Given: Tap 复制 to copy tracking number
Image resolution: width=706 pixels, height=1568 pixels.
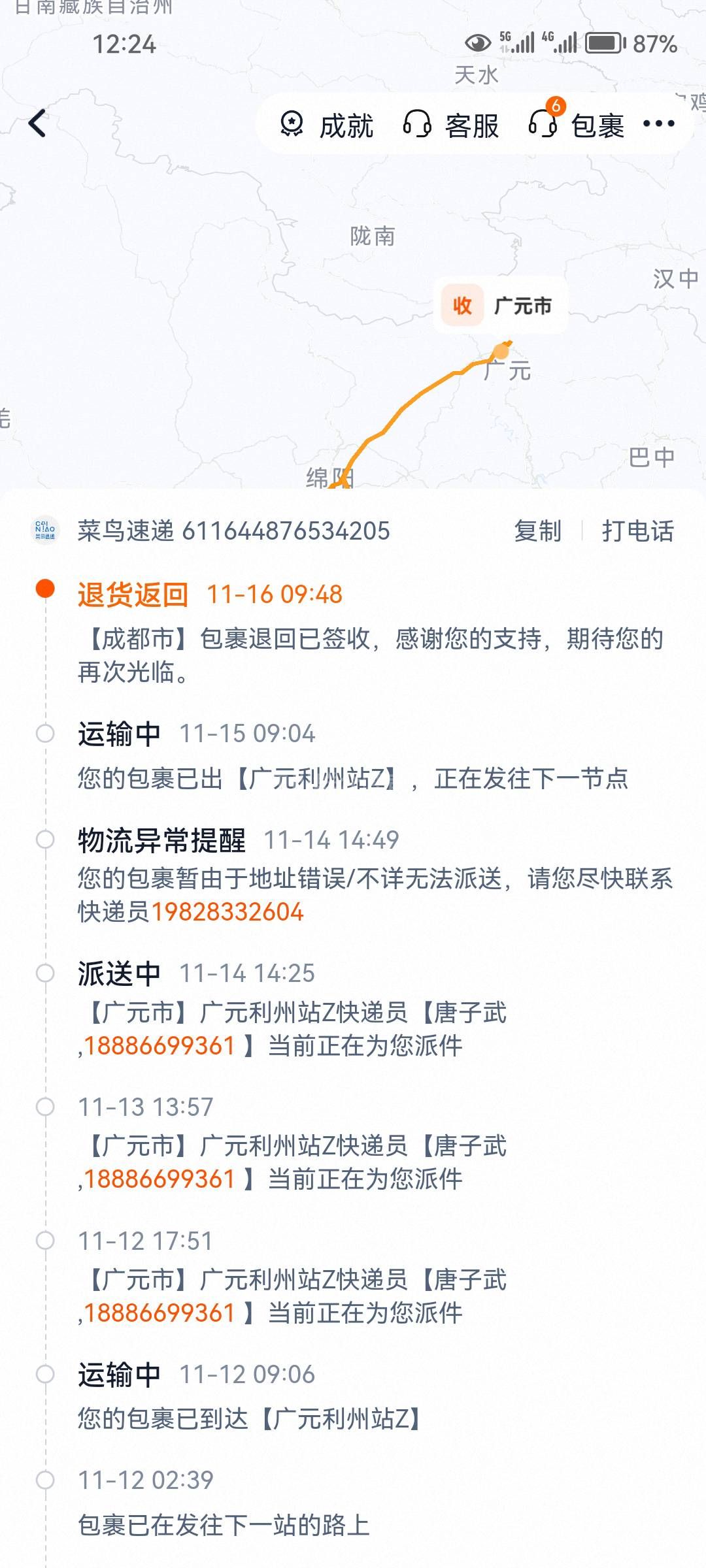Looking at the screenshot, I should coord(537,531).
